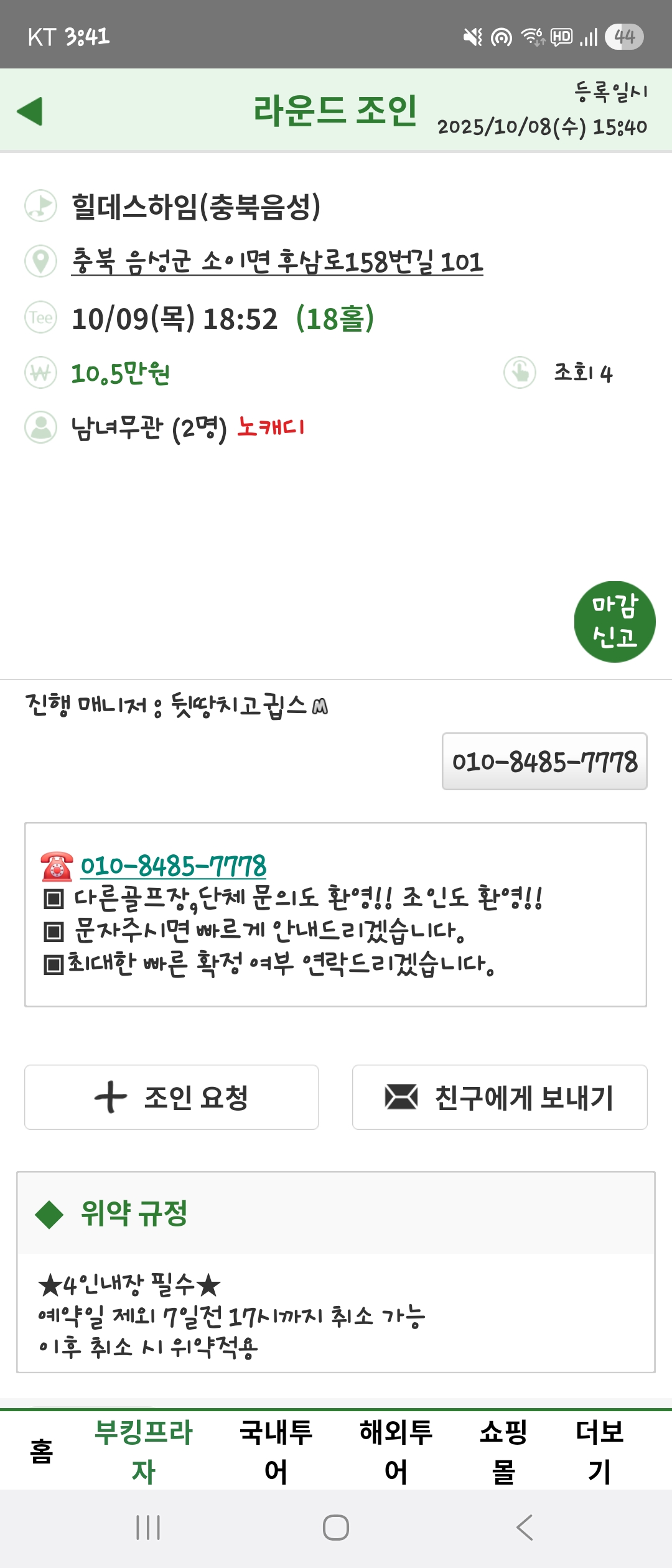Switch to the 홈 tab
The height and width of the screenshot is (1568, 672).
pos(41,1451)
